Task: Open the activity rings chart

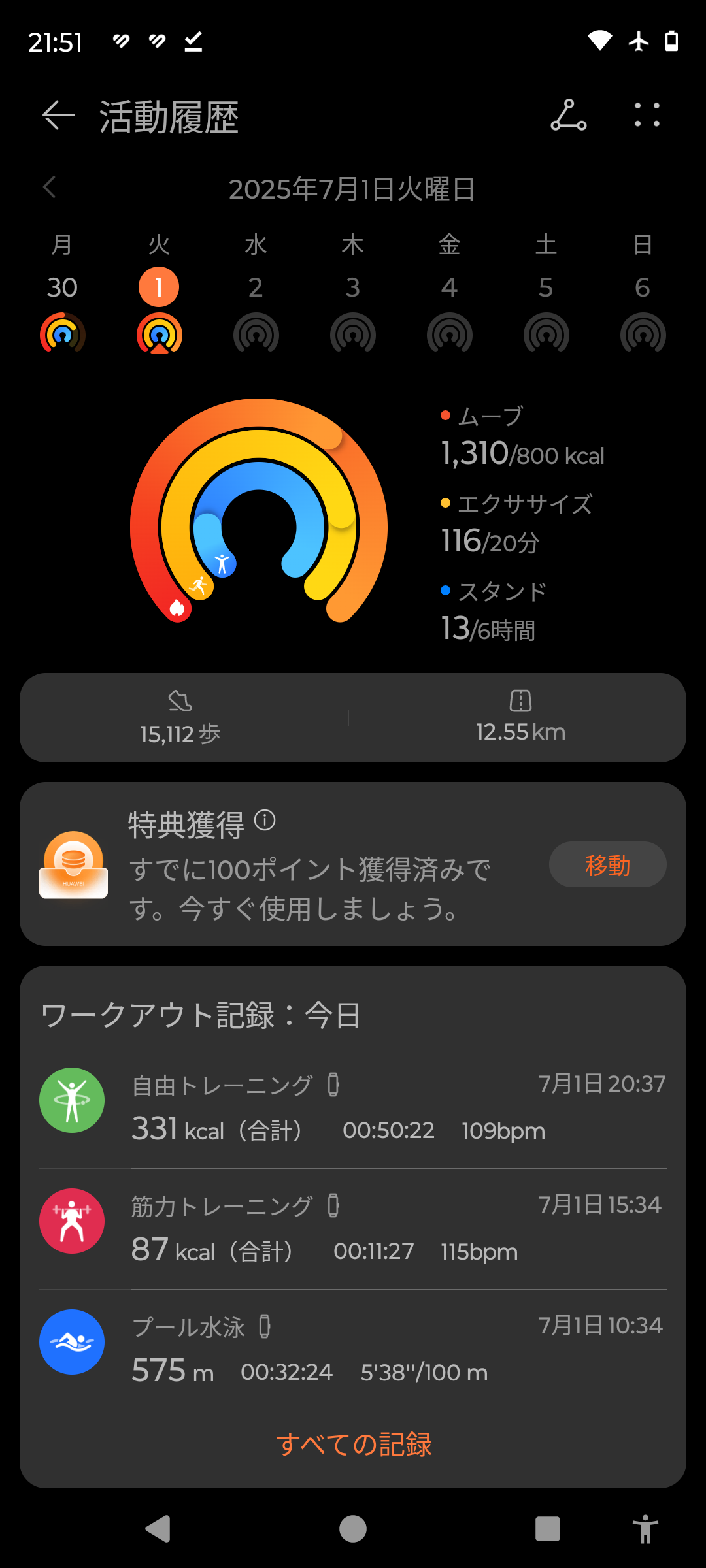Action: [259, 511]
